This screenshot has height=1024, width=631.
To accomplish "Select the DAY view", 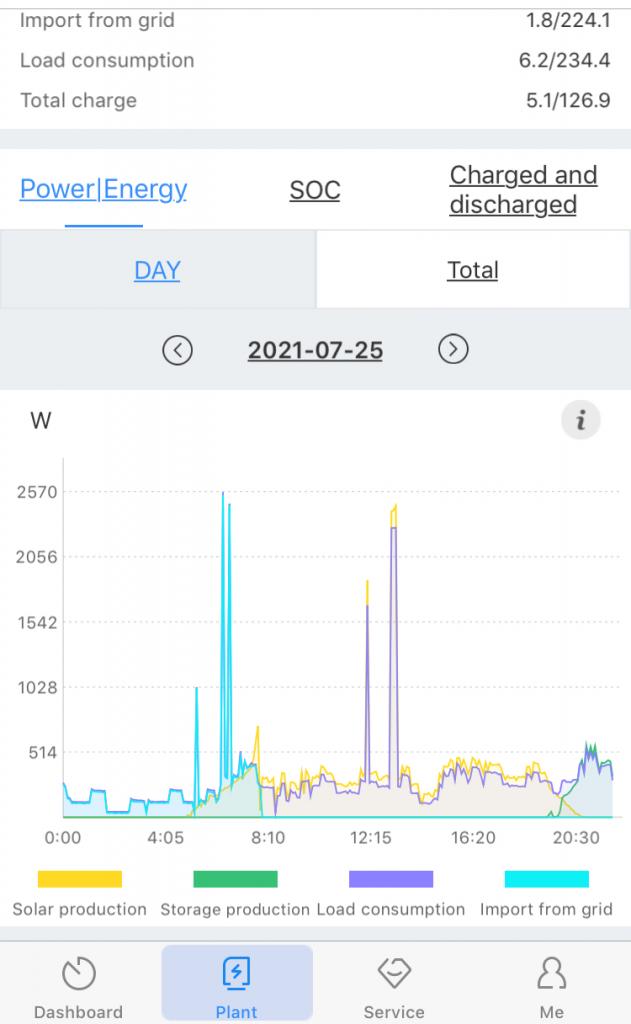I will click(157, 270).
